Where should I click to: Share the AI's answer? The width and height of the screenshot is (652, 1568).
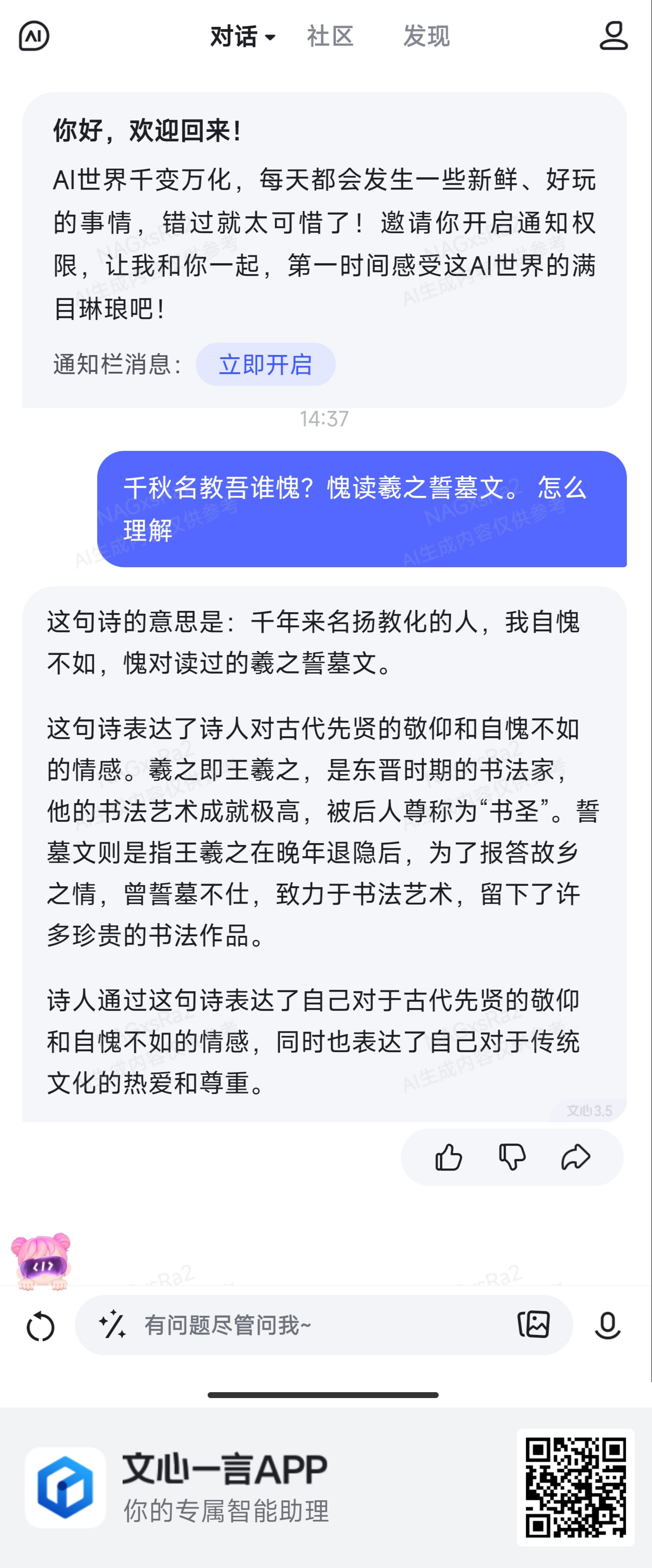575,1157
